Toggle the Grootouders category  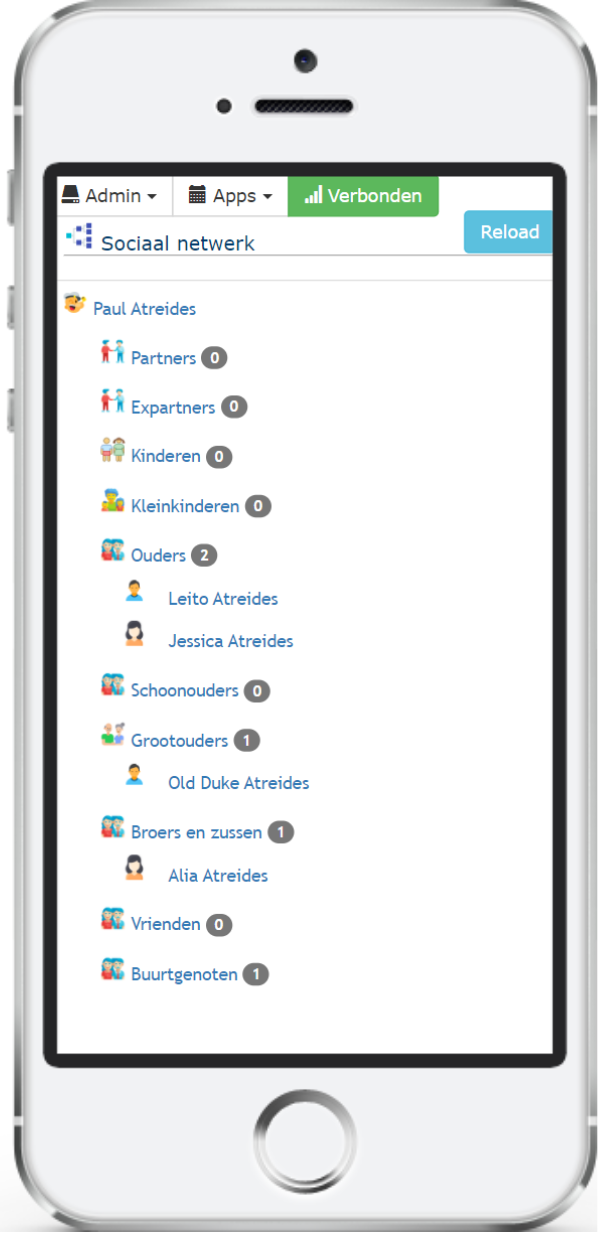(x=179, y=741)
